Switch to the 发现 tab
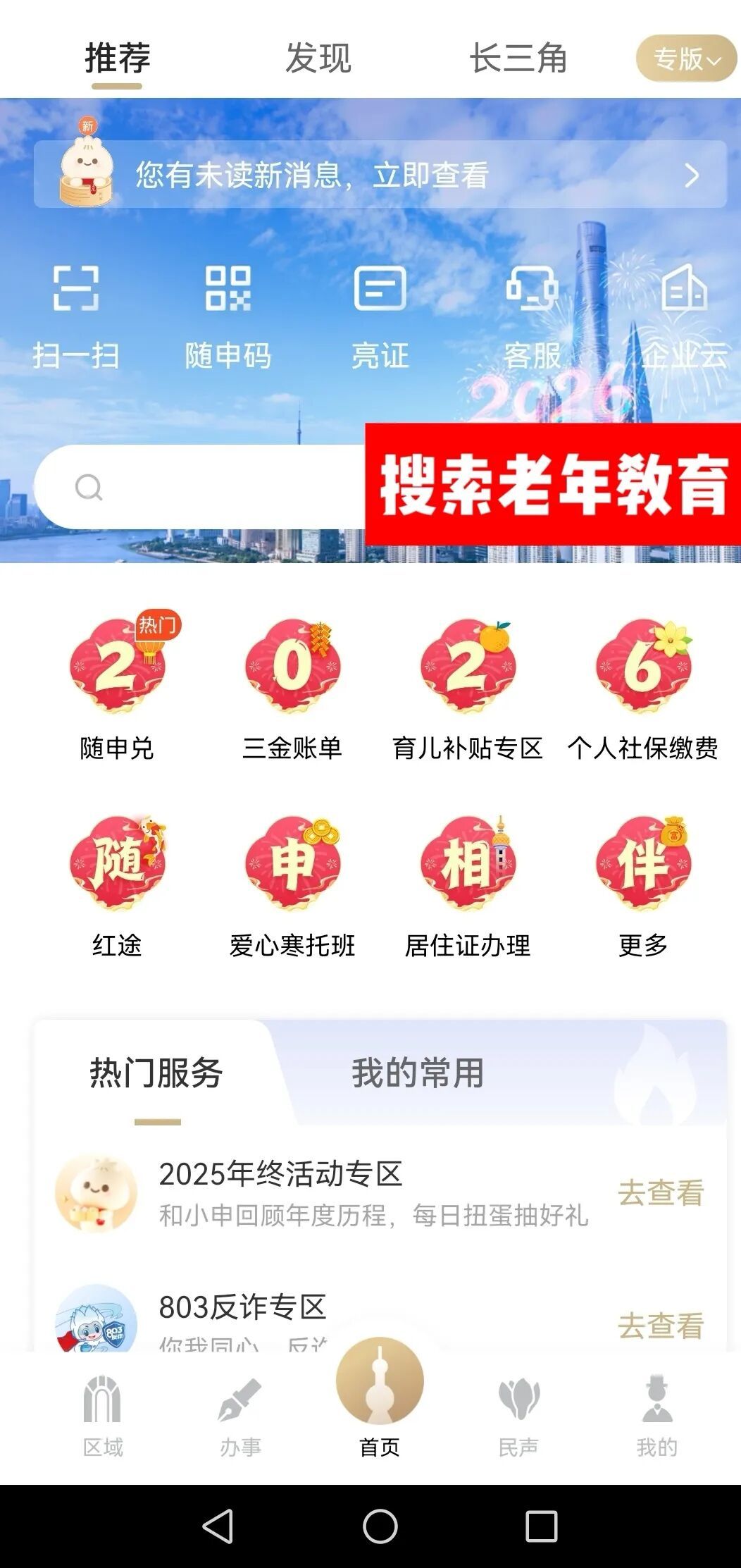Image resolution: width=741 pixels, height=1568 pixels. tap(318, 58)
